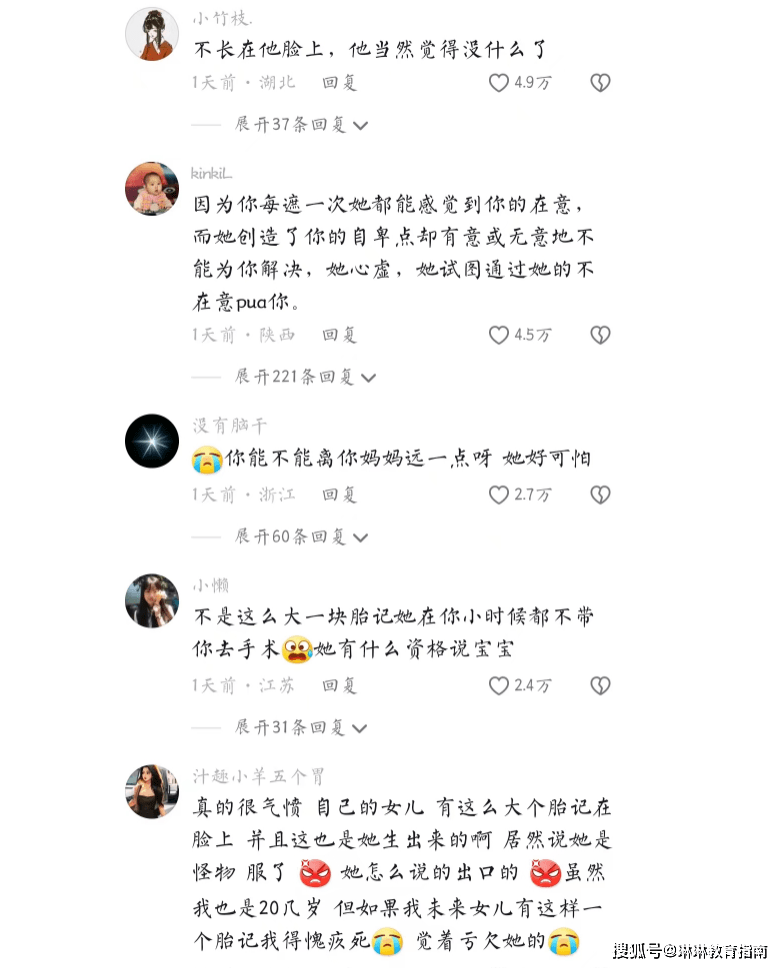Reply to kinkiL's comment
Screen dimensions: 782x968
(340, 335)
